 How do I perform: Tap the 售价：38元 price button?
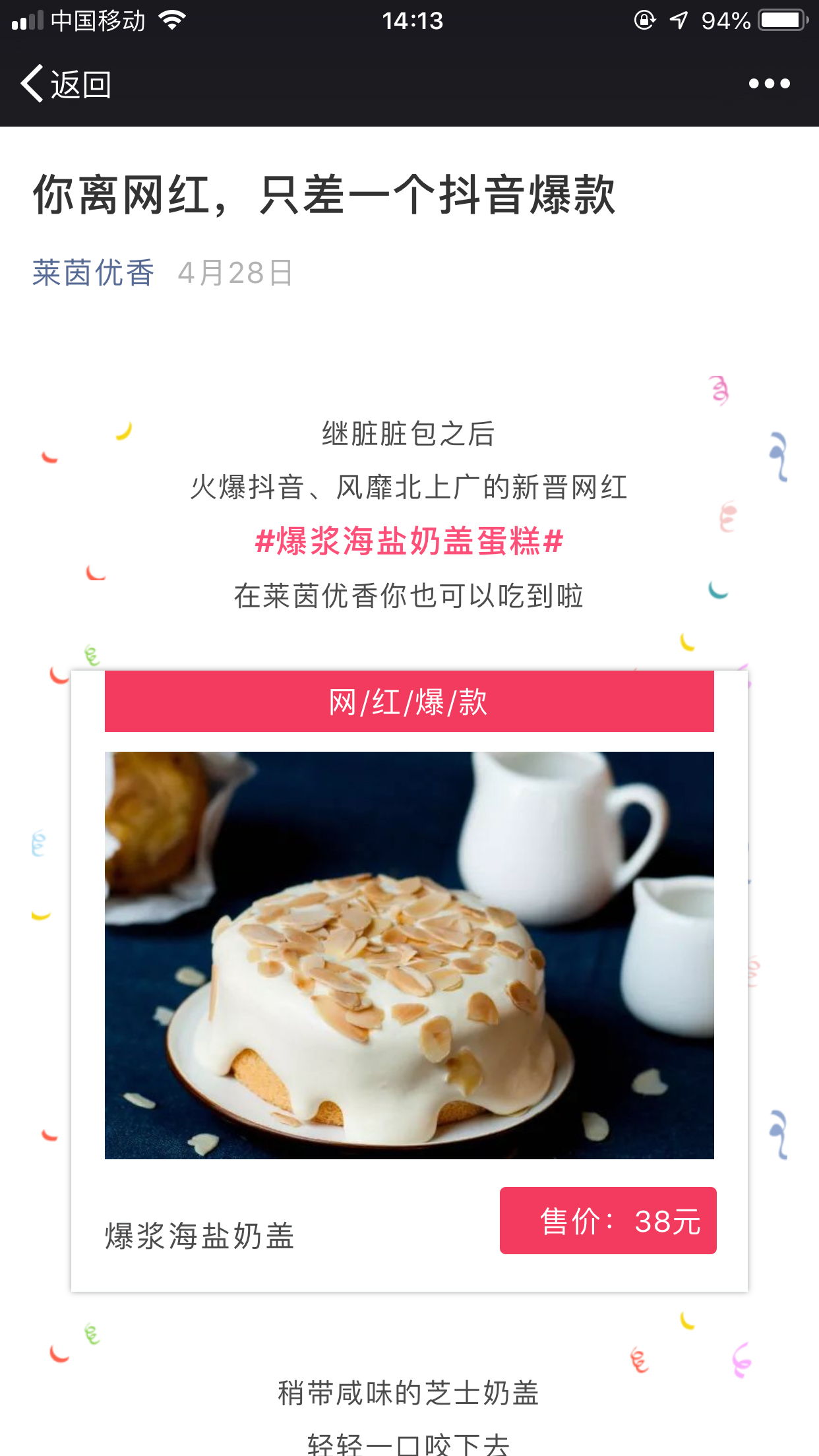click(607, 1221)
